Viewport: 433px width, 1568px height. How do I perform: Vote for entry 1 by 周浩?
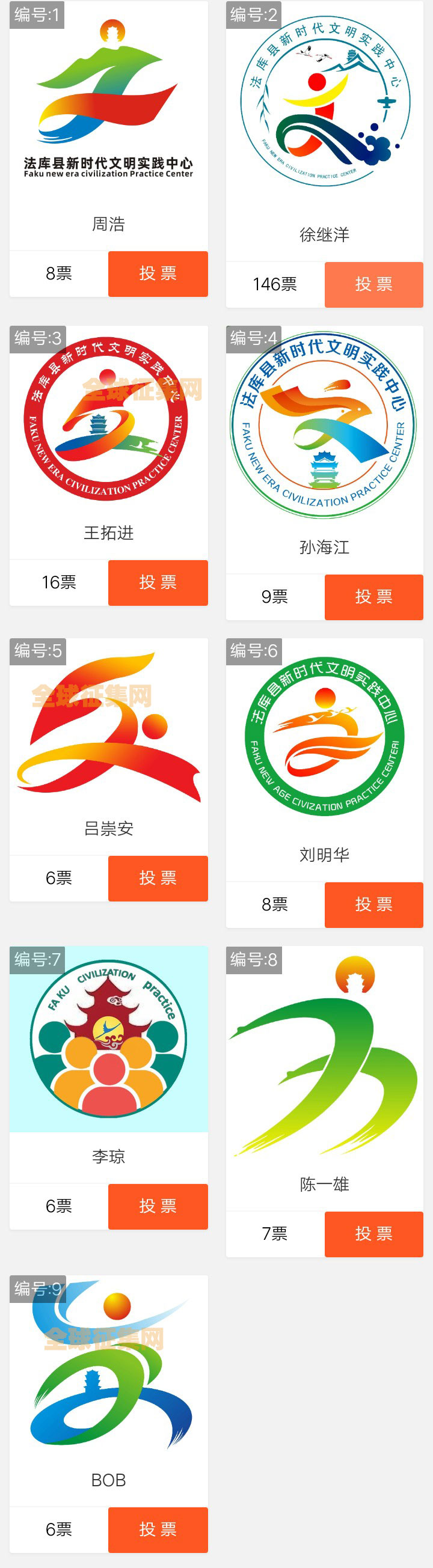click(x=158, y=273)
